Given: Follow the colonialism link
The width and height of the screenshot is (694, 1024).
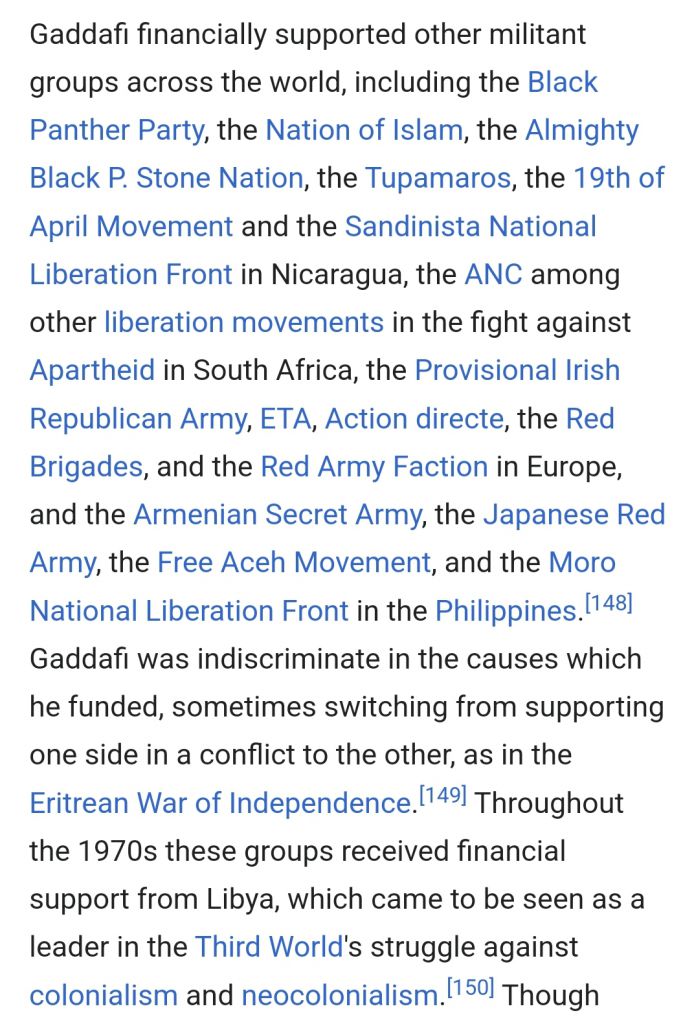Looking at the screenshot, I should coord(104,995).
